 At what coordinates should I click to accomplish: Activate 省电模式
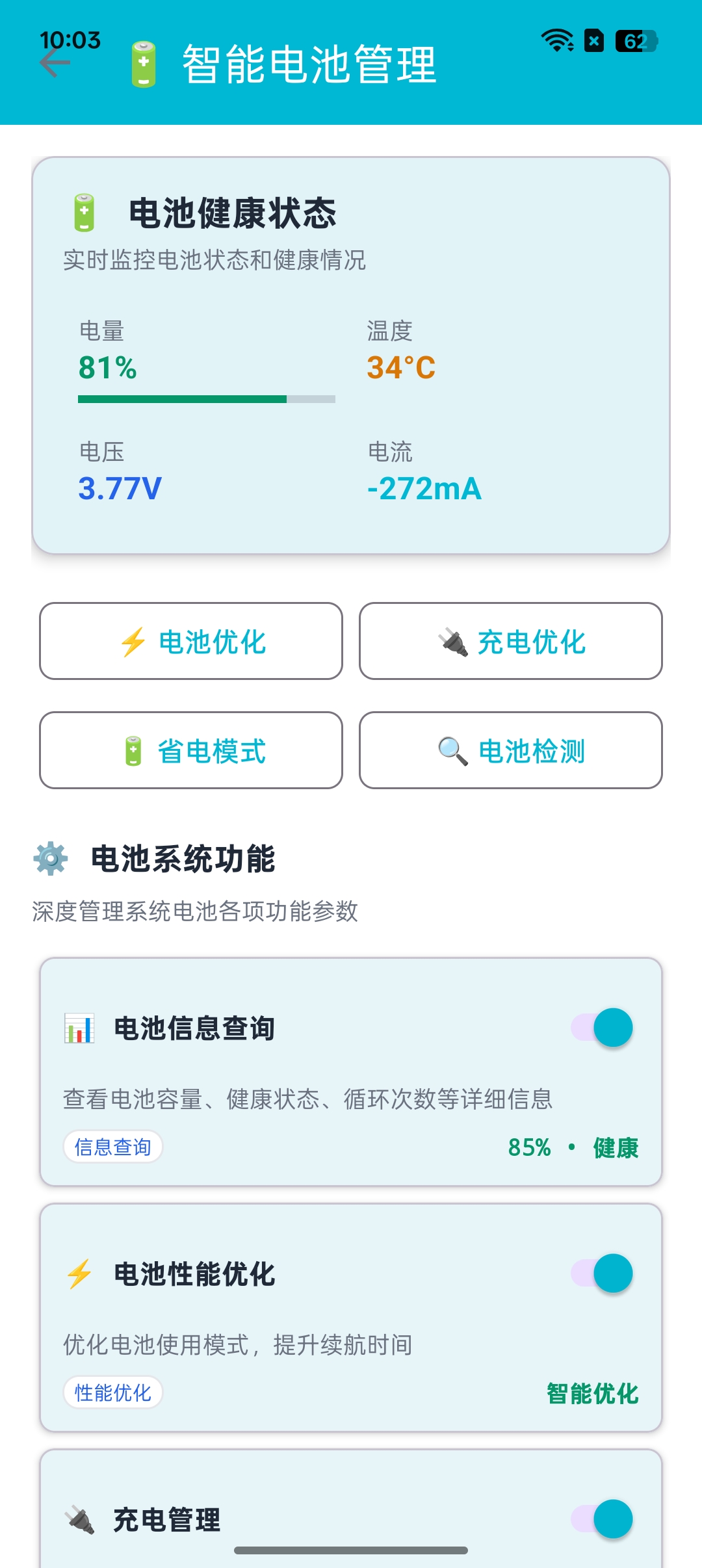[190, 751]
